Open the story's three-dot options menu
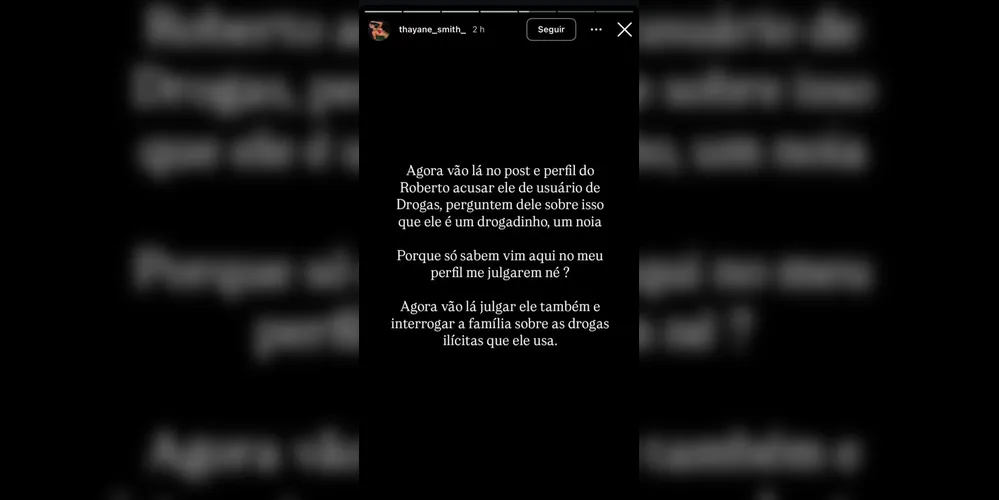999x500 pixels. [x=596, y=30]
